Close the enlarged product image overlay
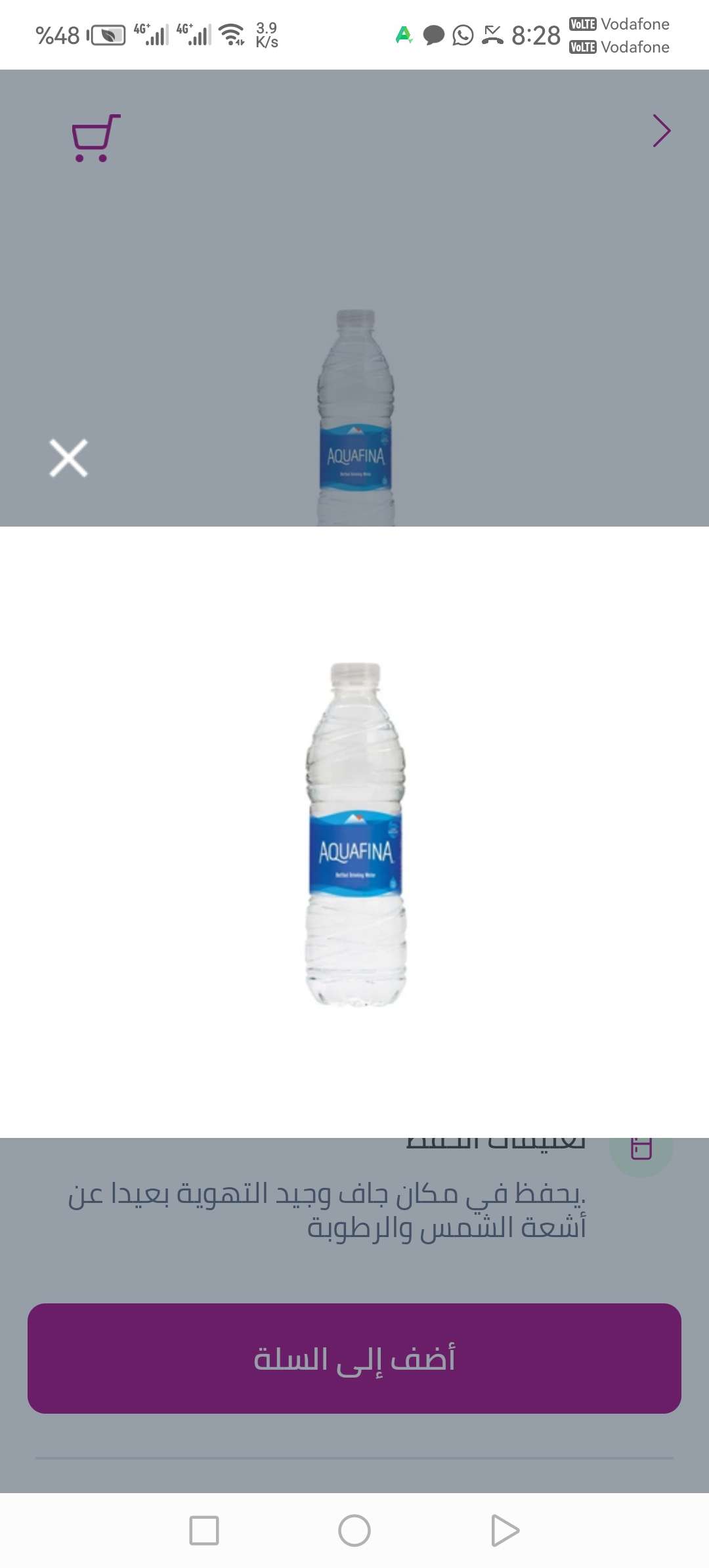709x1568 pixels. 68,458
